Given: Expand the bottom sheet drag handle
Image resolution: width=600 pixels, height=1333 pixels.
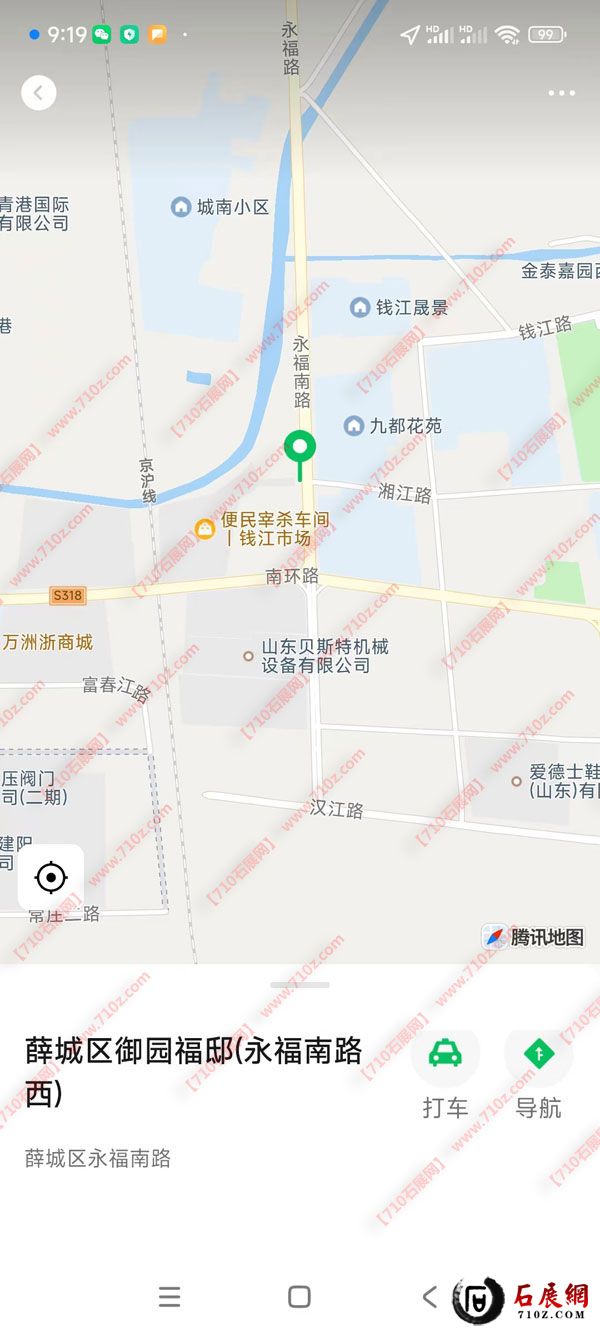Looking at the screenshot, I should [300, 985].
